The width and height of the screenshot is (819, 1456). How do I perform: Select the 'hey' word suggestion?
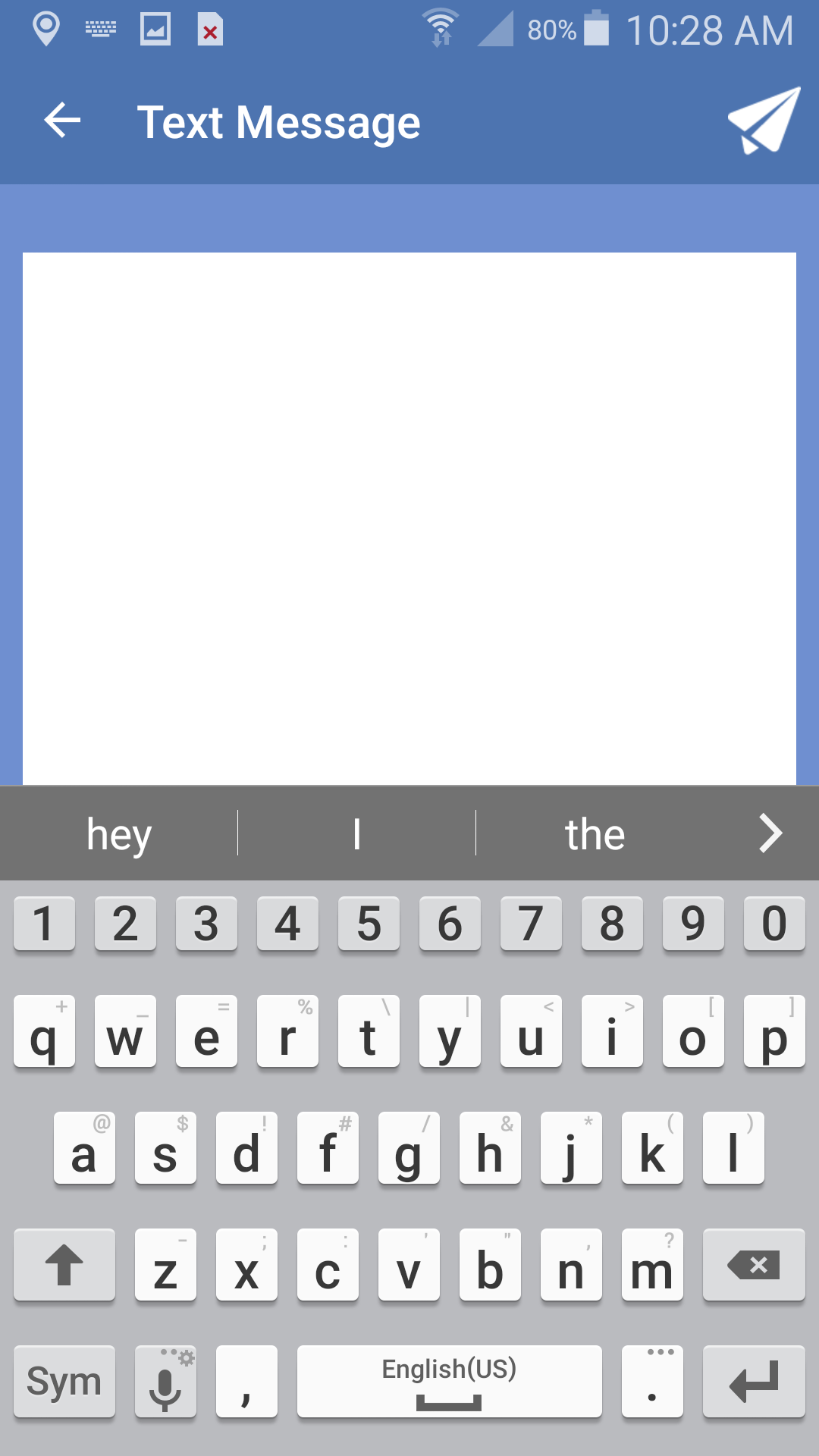118,833
